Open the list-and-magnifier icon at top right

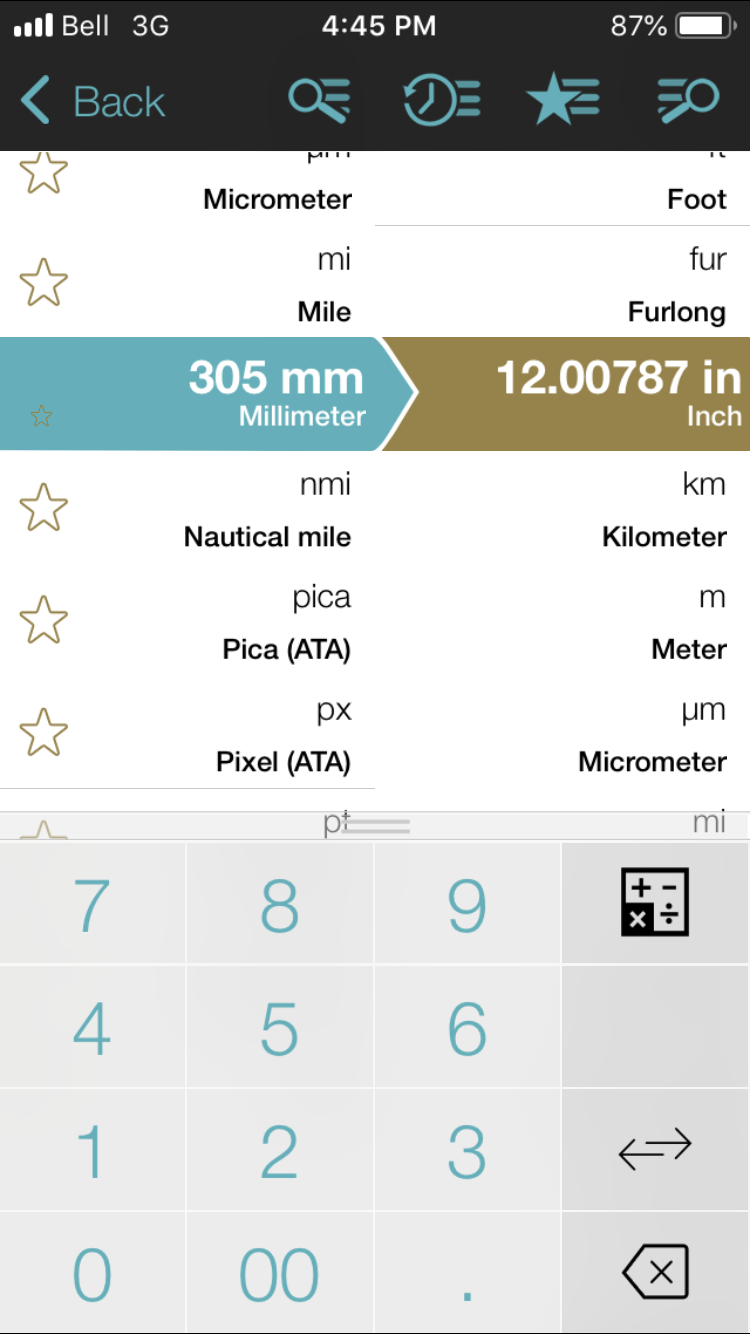click(688, 100)
